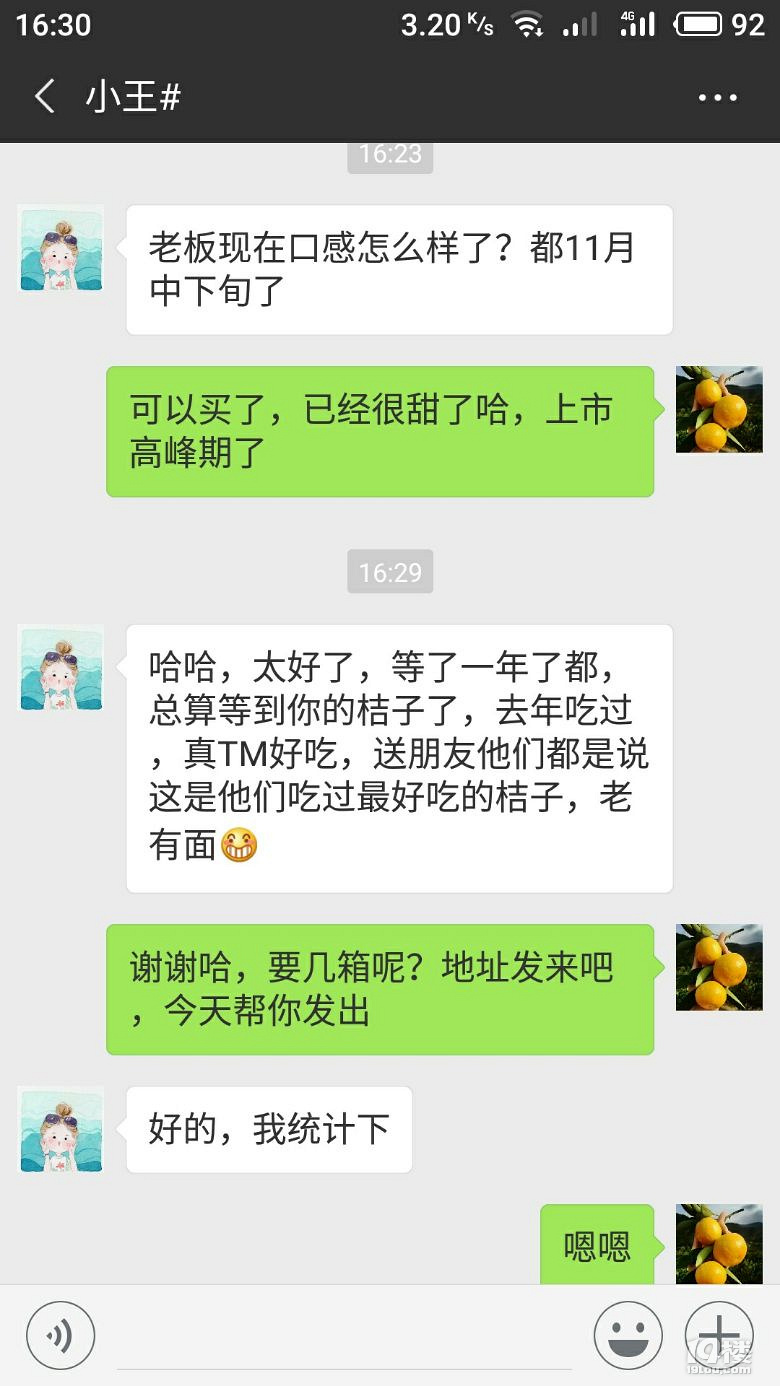Open avatar beside 老板现在口感怎么样了 message

tap(61, 248)
